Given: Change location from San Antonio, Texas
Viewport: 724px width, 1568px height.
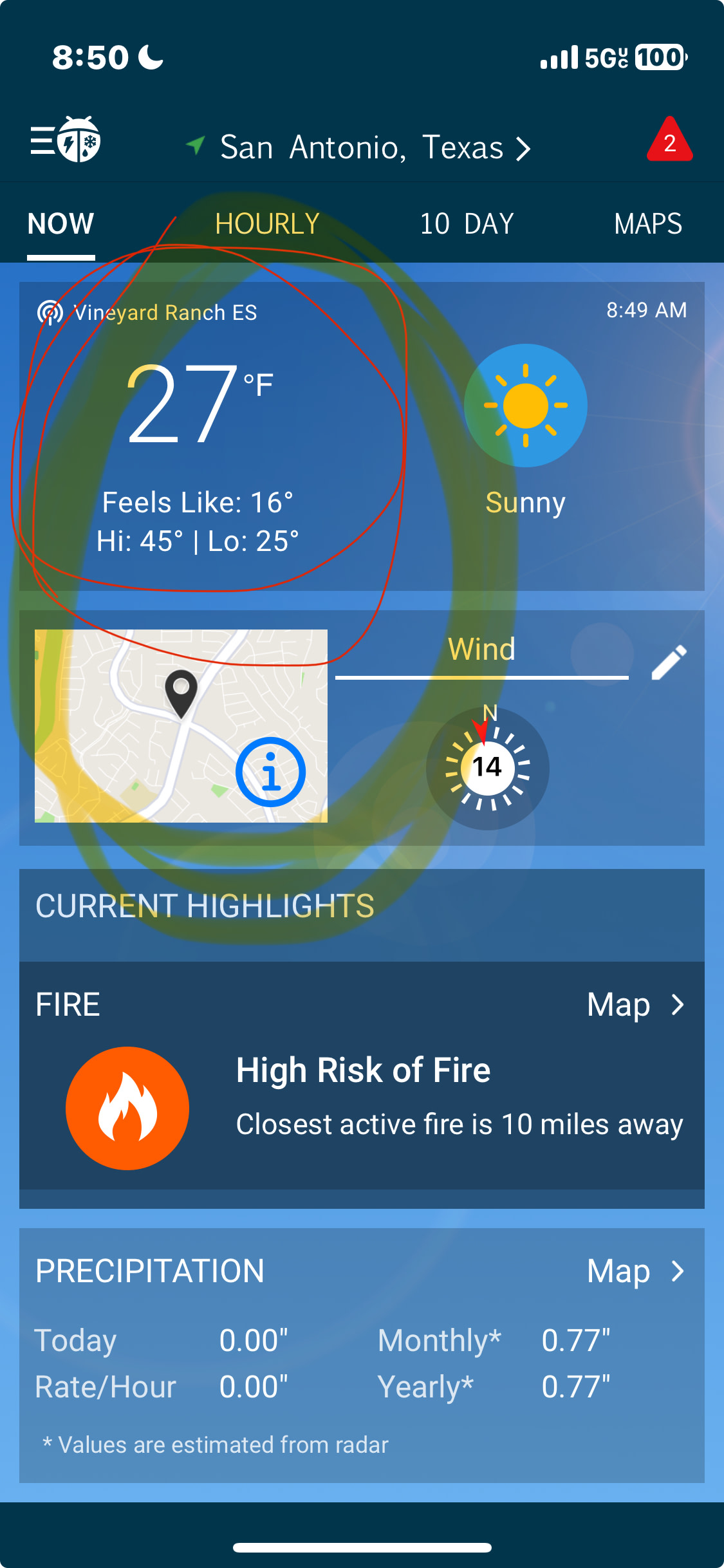Looking at the screenshot, I should click(362, 147).
